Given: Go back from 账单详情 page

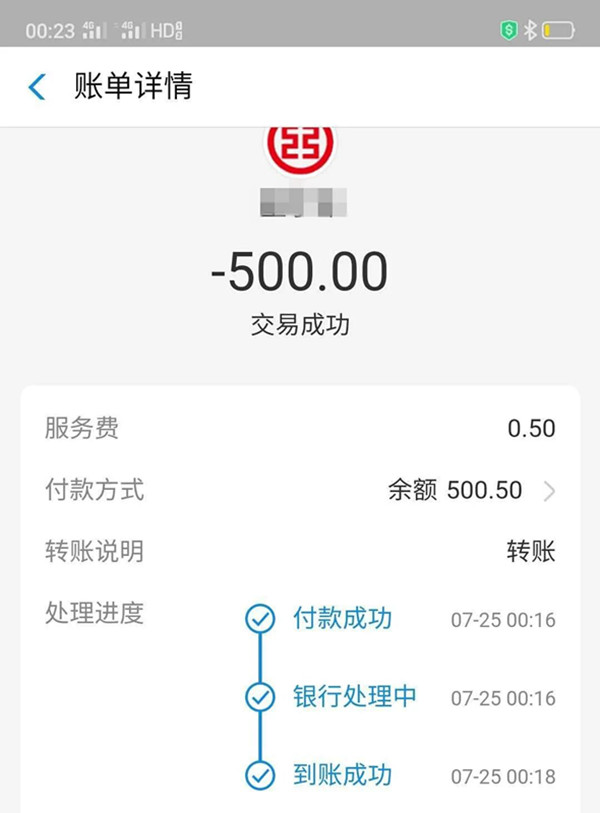Looking at the screenshot, I should point(37,87).
